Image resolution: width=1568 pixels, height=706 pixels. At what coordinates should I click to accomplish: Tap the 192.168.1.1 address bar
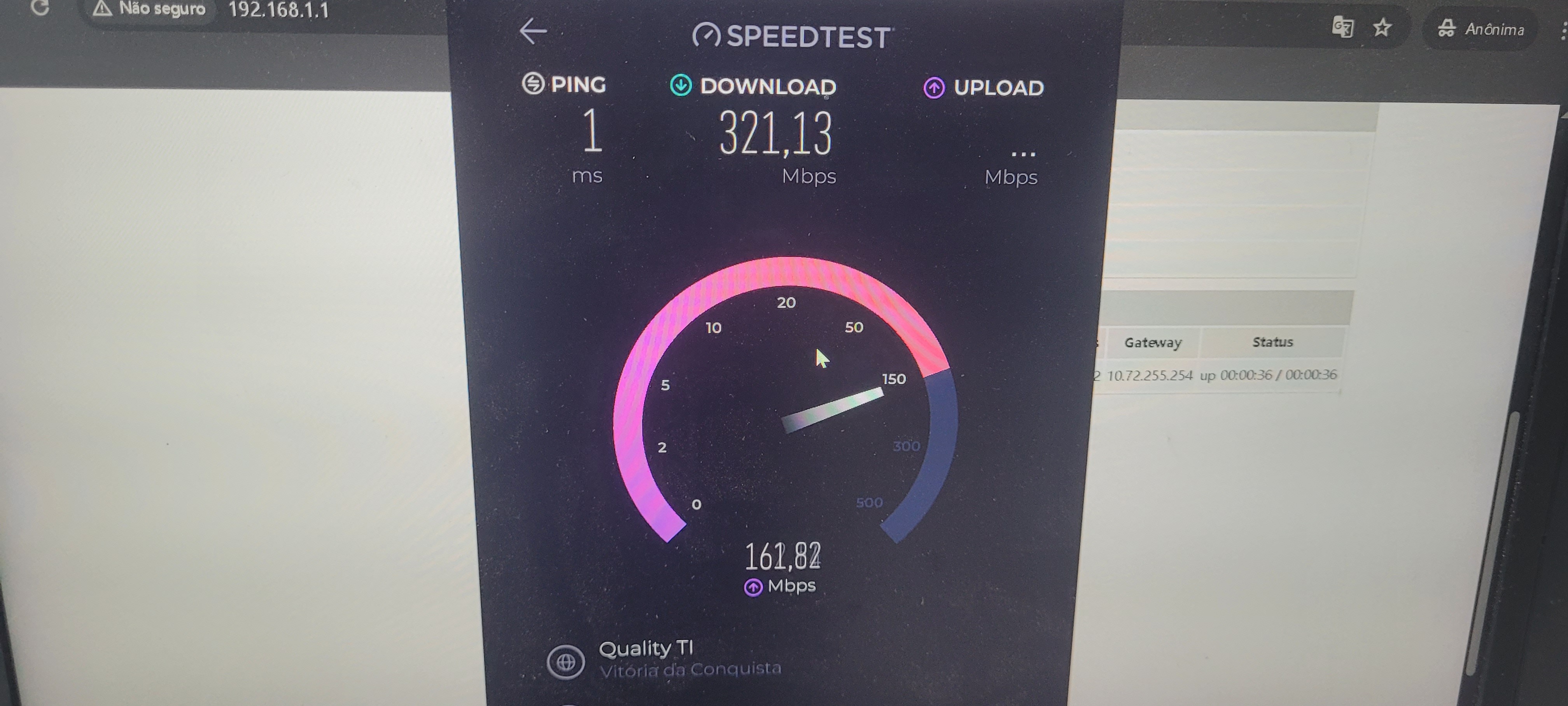click(279, 10)
